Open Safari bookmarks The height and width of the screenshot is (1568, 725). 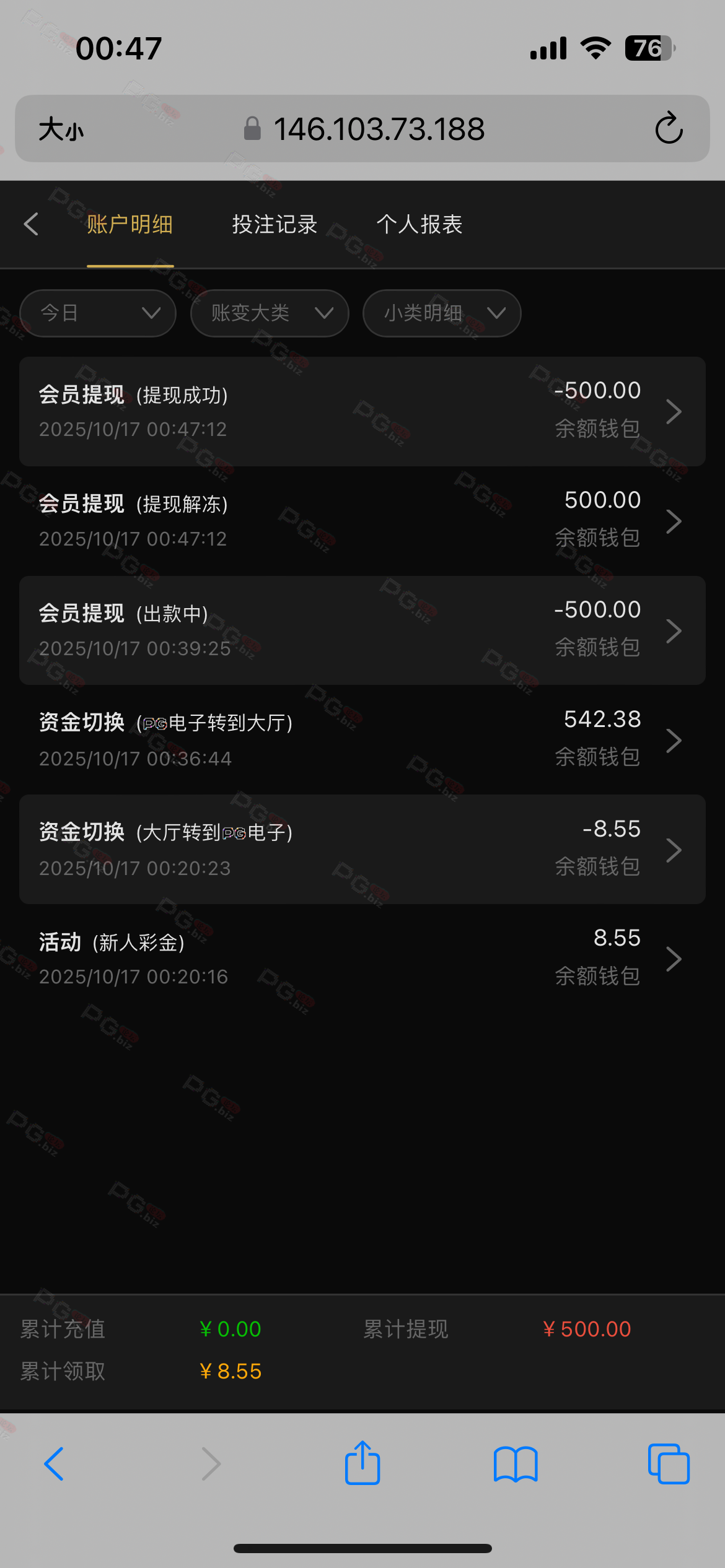516,1464
